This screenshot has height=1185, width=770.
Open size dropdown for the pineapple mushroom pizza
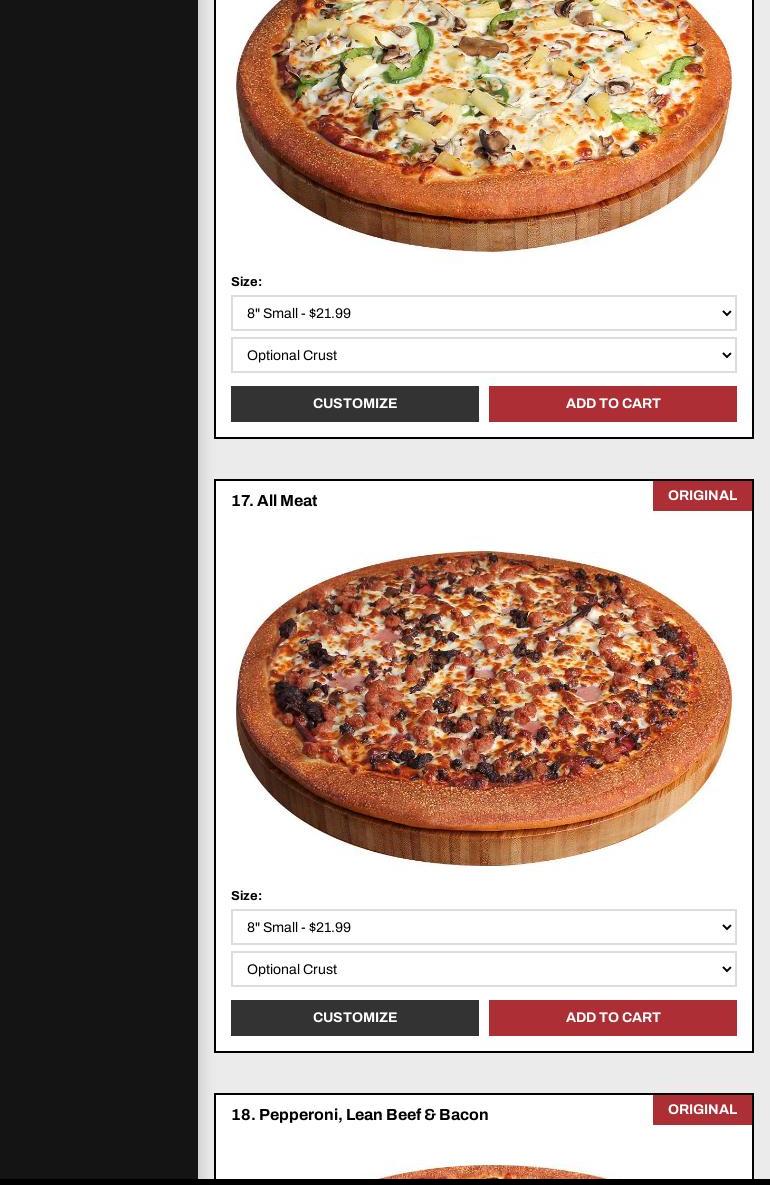click(x=483, y=313)
